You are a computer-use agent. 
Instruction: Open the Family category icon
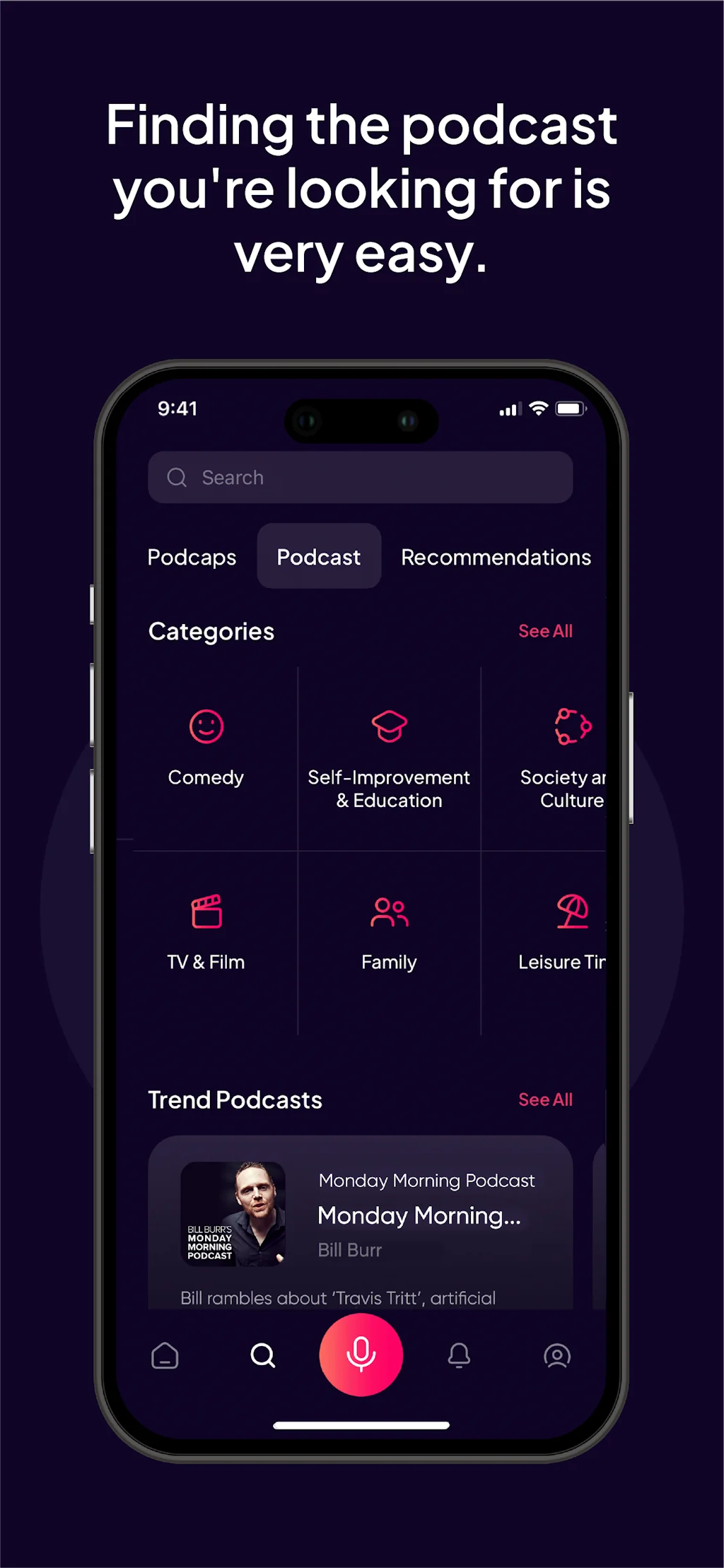390,912
